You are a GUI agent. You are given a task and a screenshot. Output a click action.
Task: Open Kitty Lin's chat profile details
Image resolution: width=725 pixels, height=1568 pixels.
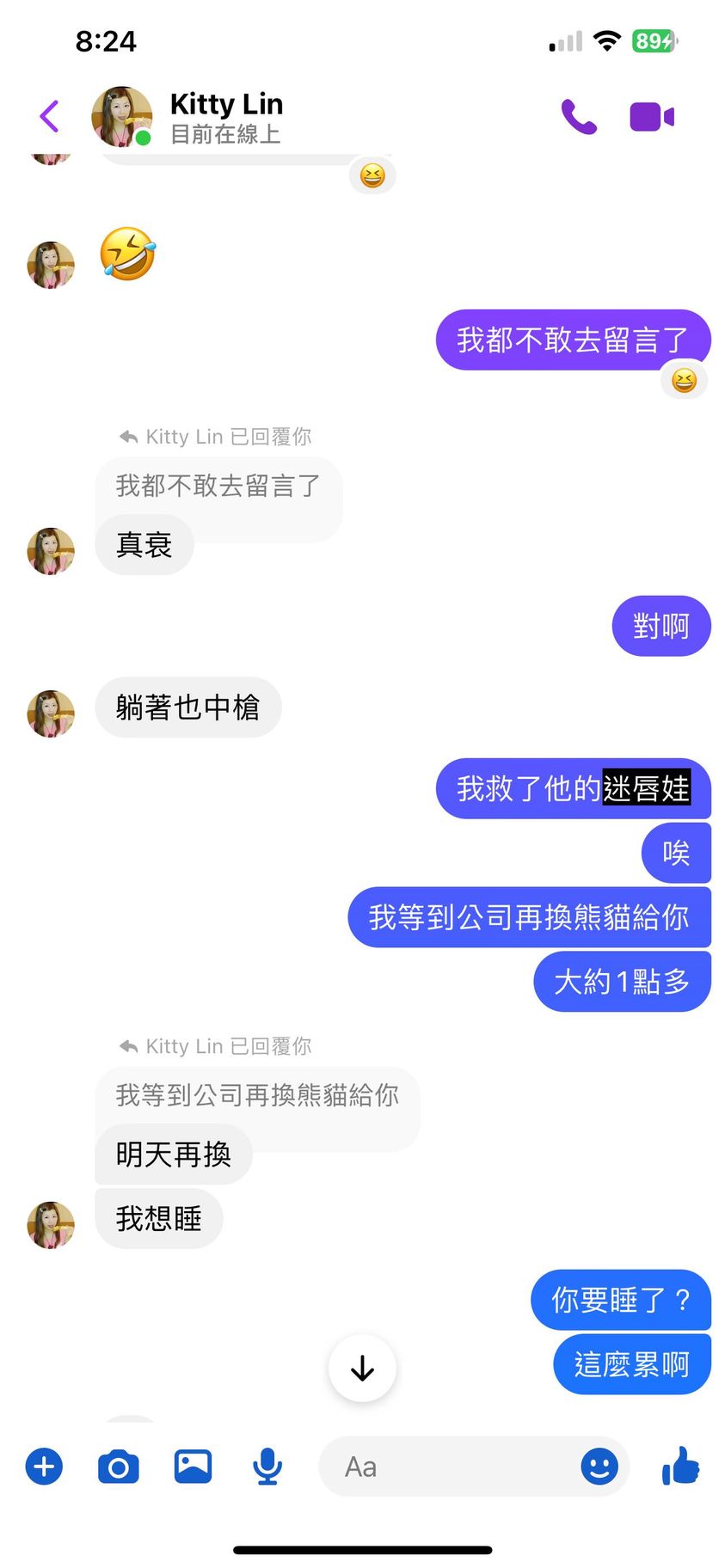(x=225, y=117)
